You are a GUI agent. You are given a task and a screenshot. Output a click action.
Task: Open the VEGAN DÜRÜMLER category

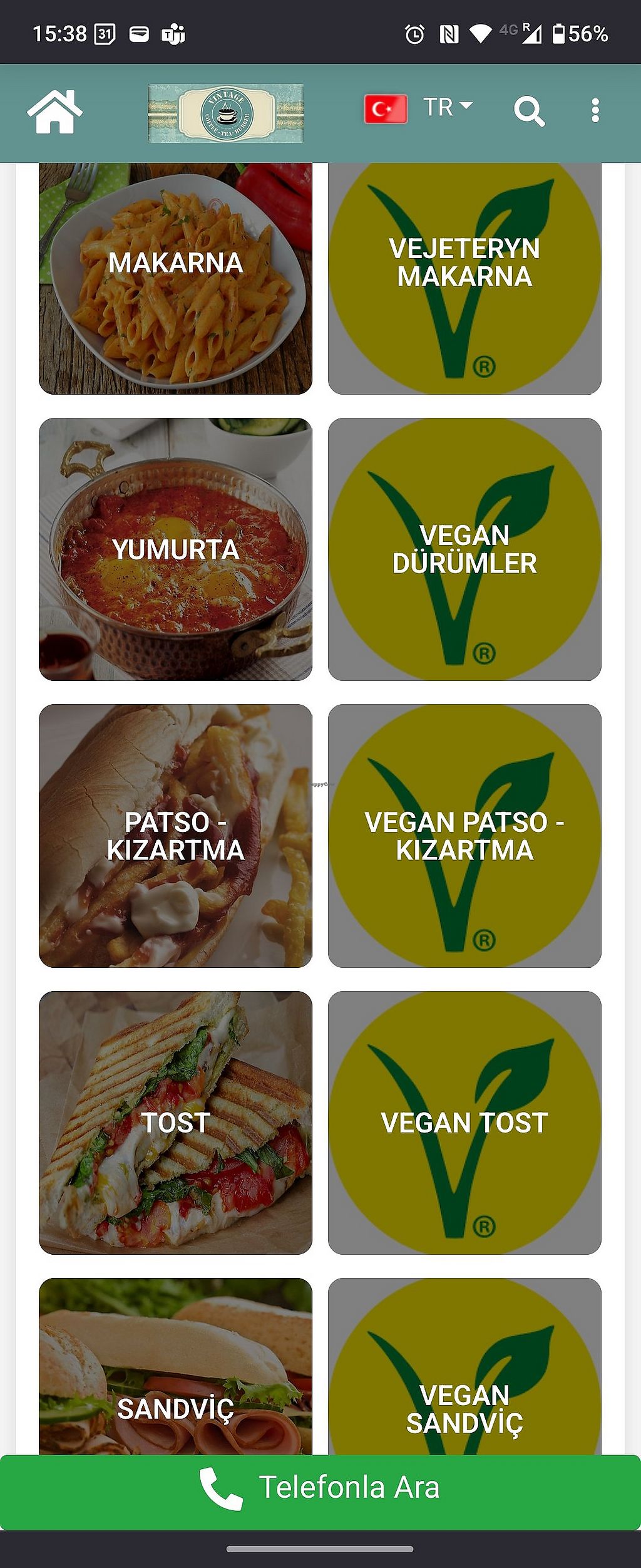tap(464, 549)
